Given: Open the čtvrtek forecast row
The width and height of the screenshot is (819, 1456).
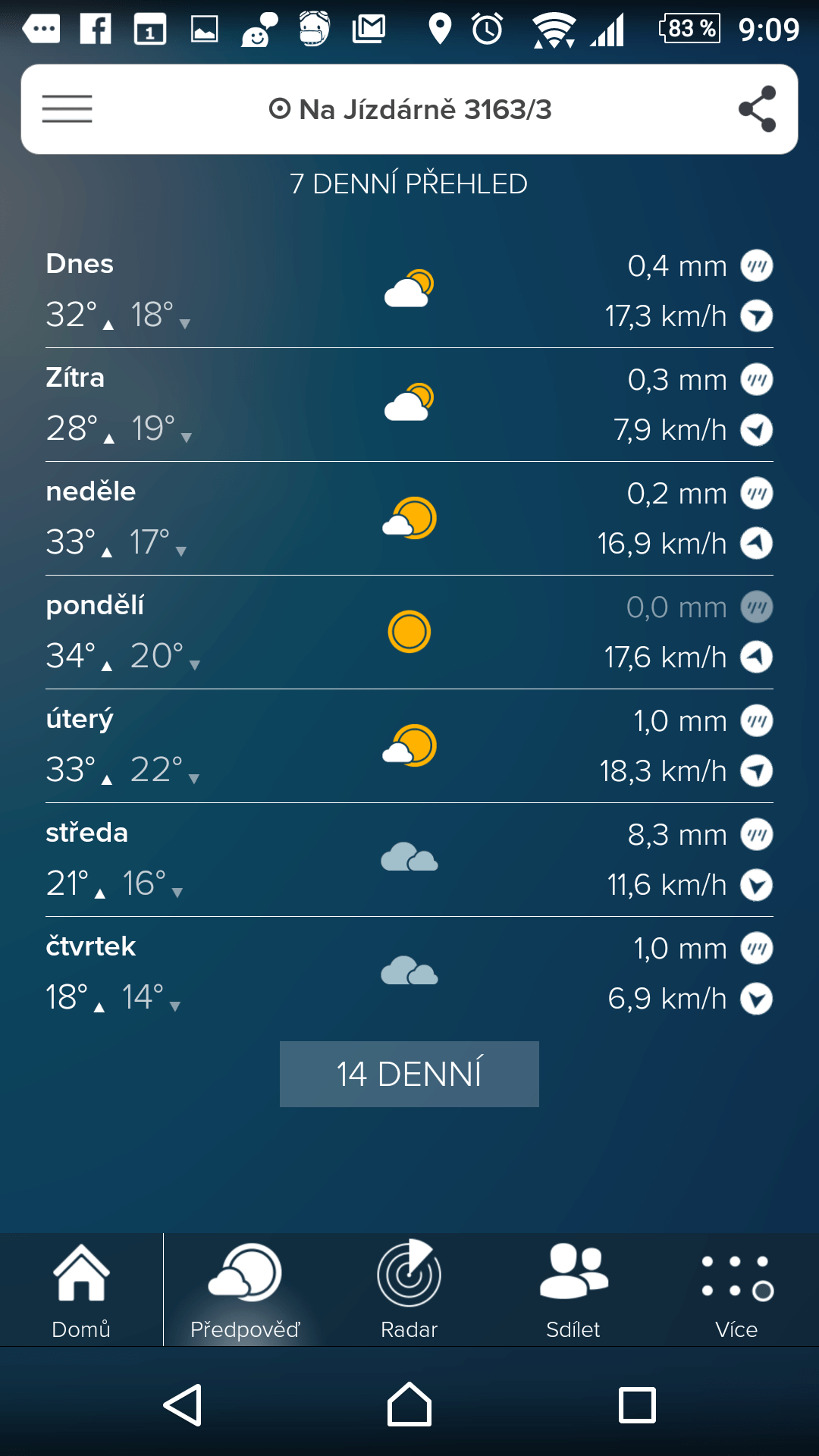Looking at the screenshot, I should 409,974.
